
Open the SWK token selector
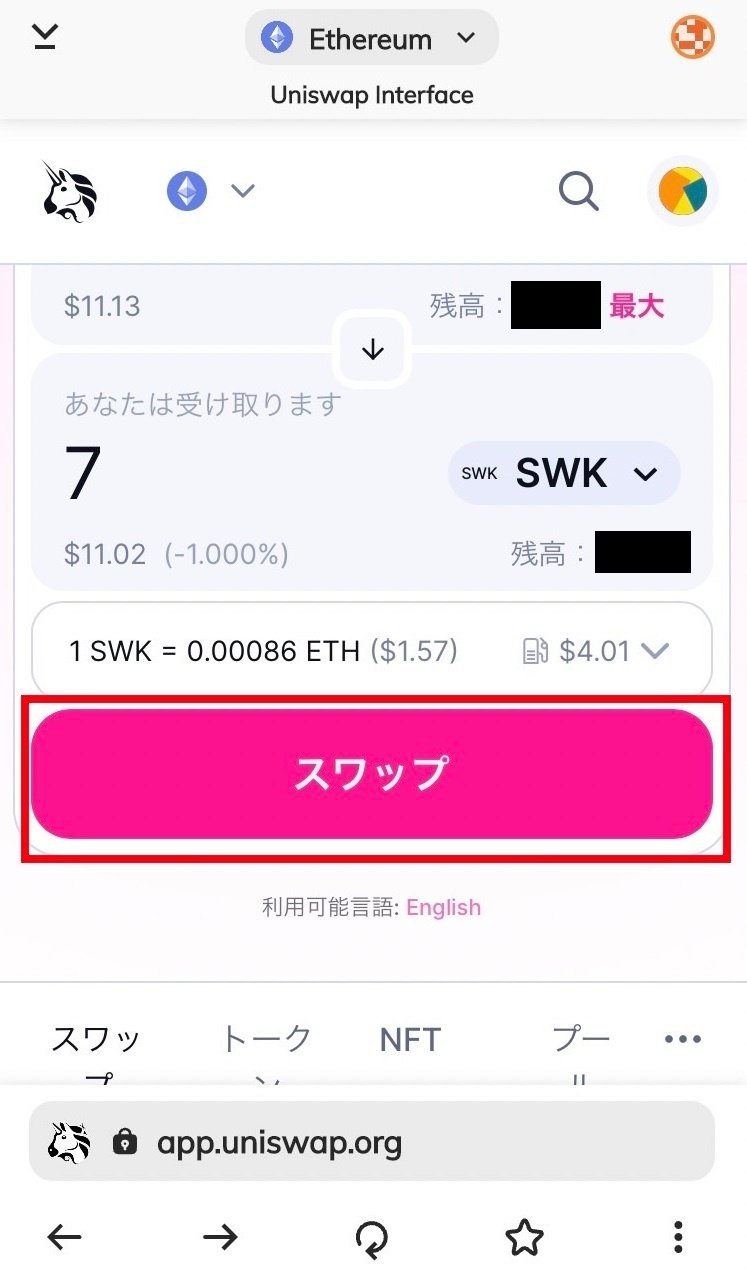coord(564,473)
